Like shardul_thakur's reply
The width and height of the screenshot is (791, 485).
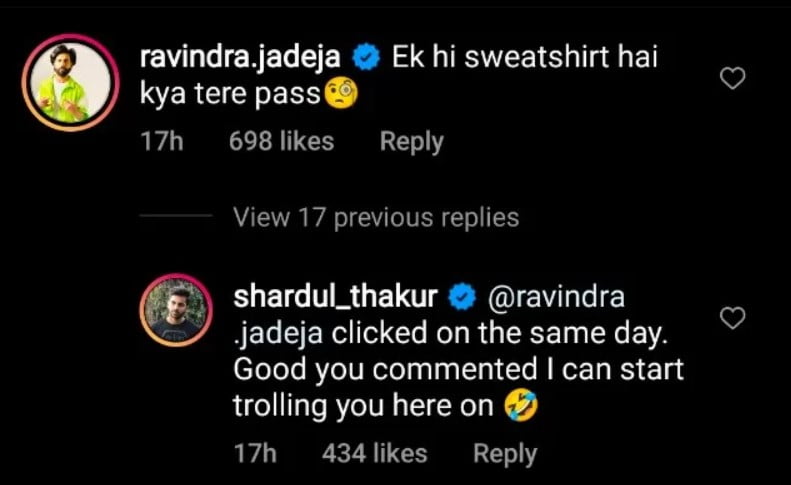pos(733,319)
